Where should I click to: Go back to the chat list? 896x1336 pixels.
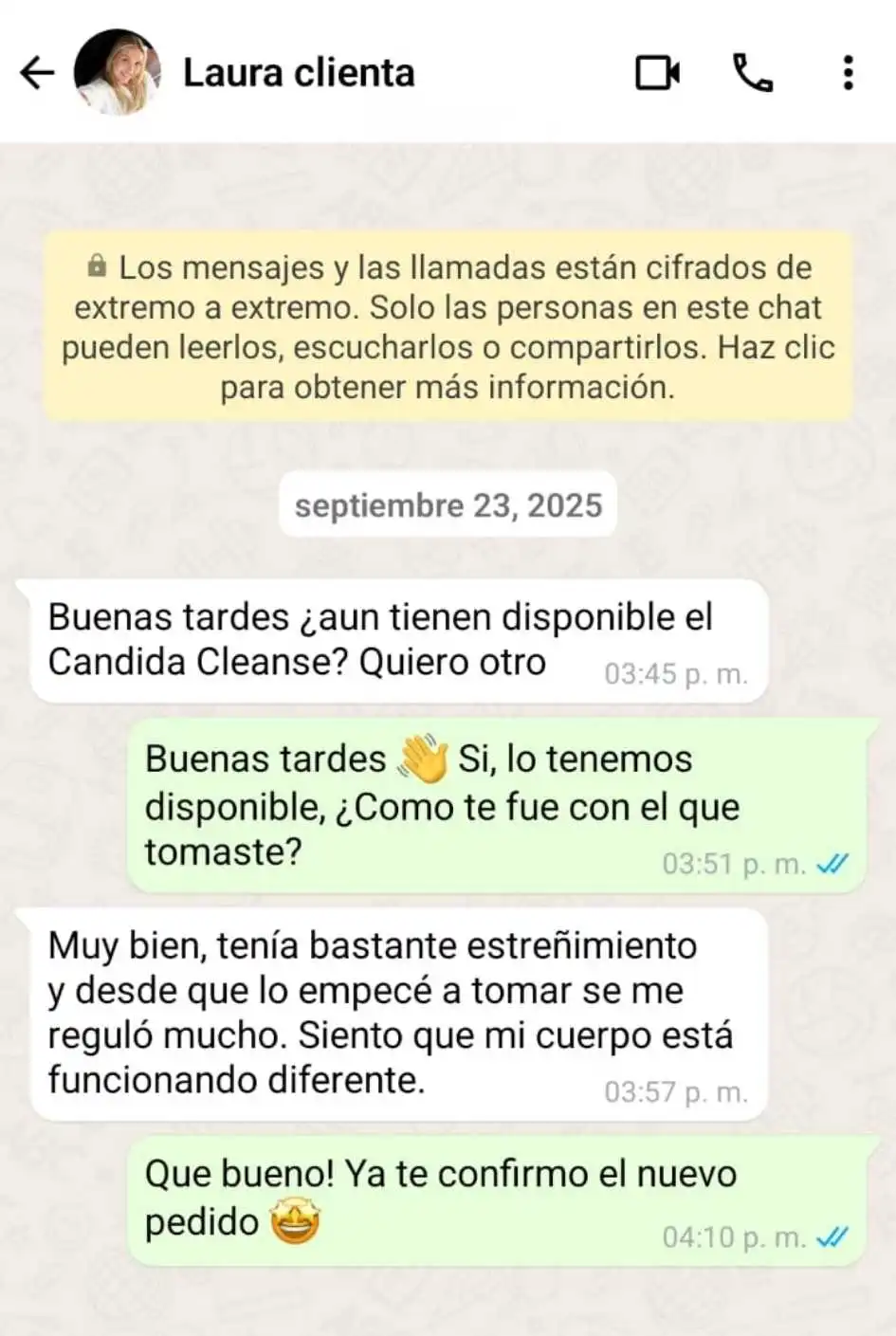click(37, 73)
